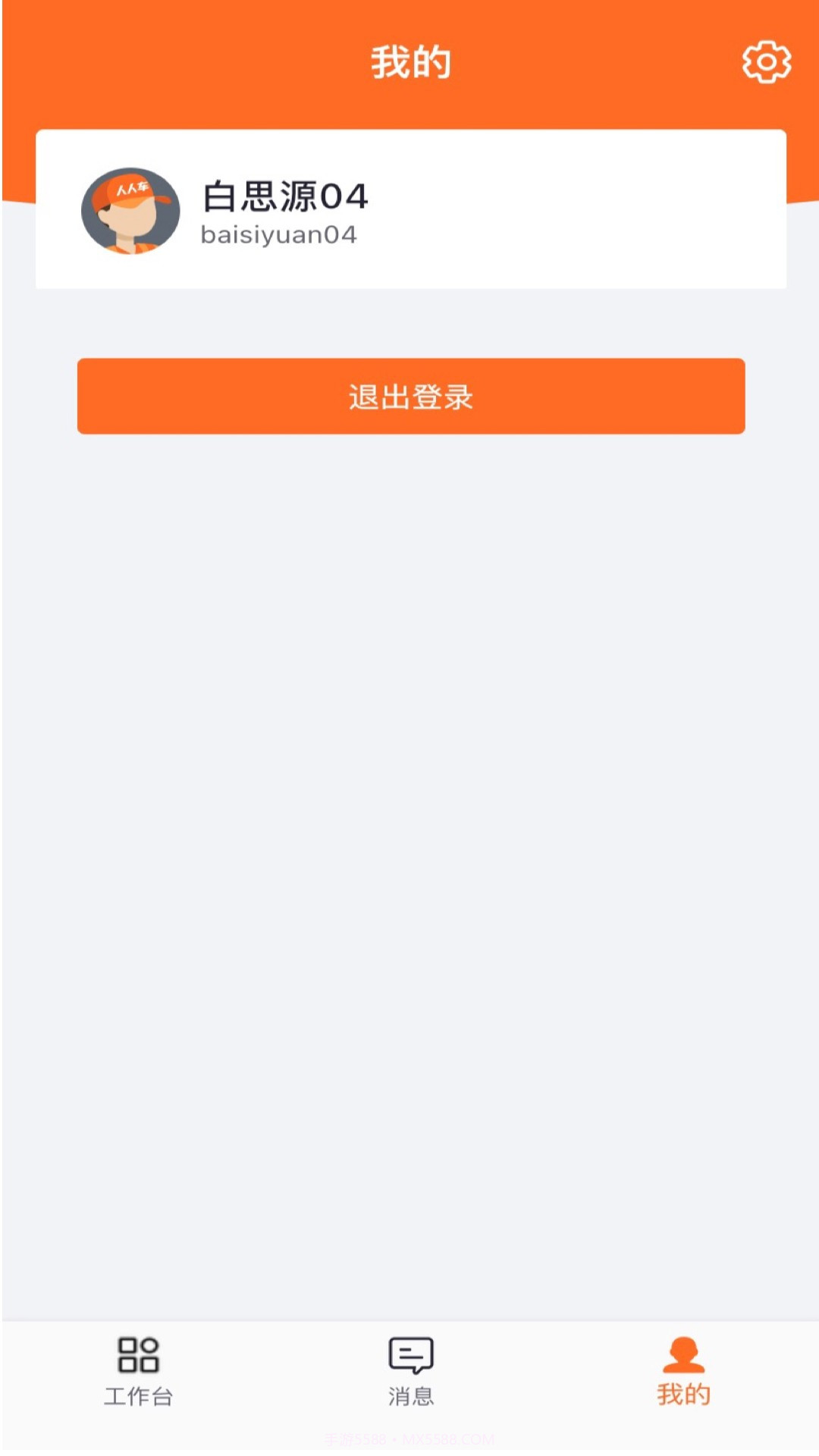Click the avatar to change profile photo
The width and height of the screenshot is (819, 1456).
[x=130, y=211]
